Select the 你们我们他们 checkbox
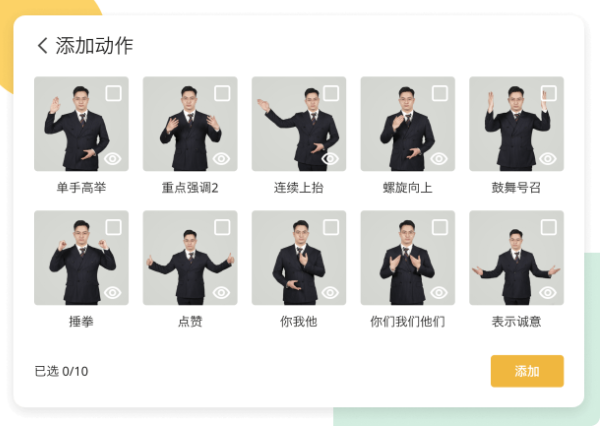 (439, 227)
